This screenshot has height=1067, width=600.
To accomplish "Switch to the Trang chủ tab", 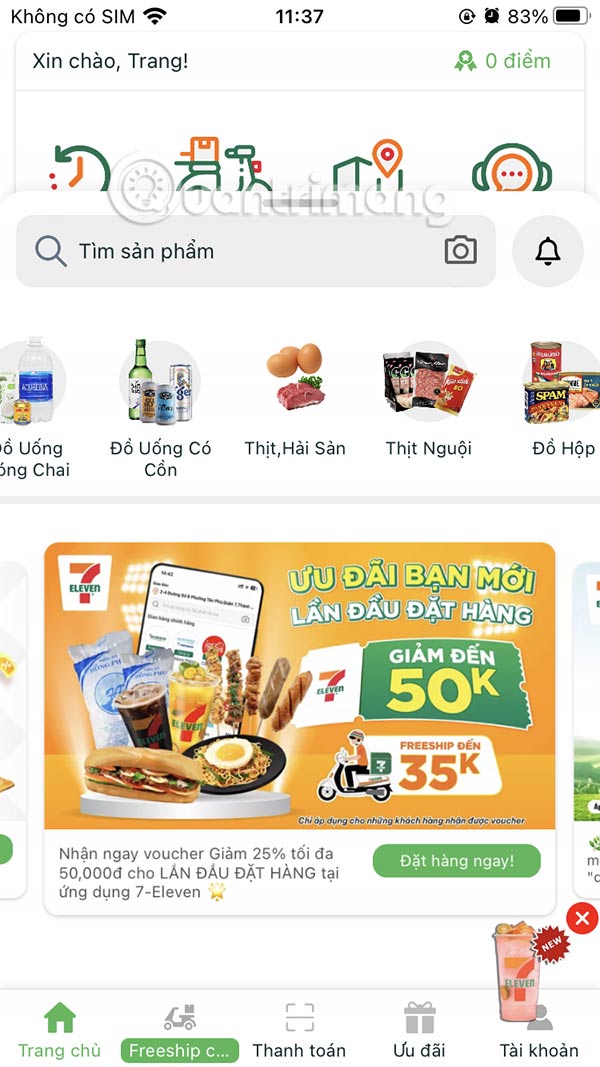I will (x=59, y=1030).
